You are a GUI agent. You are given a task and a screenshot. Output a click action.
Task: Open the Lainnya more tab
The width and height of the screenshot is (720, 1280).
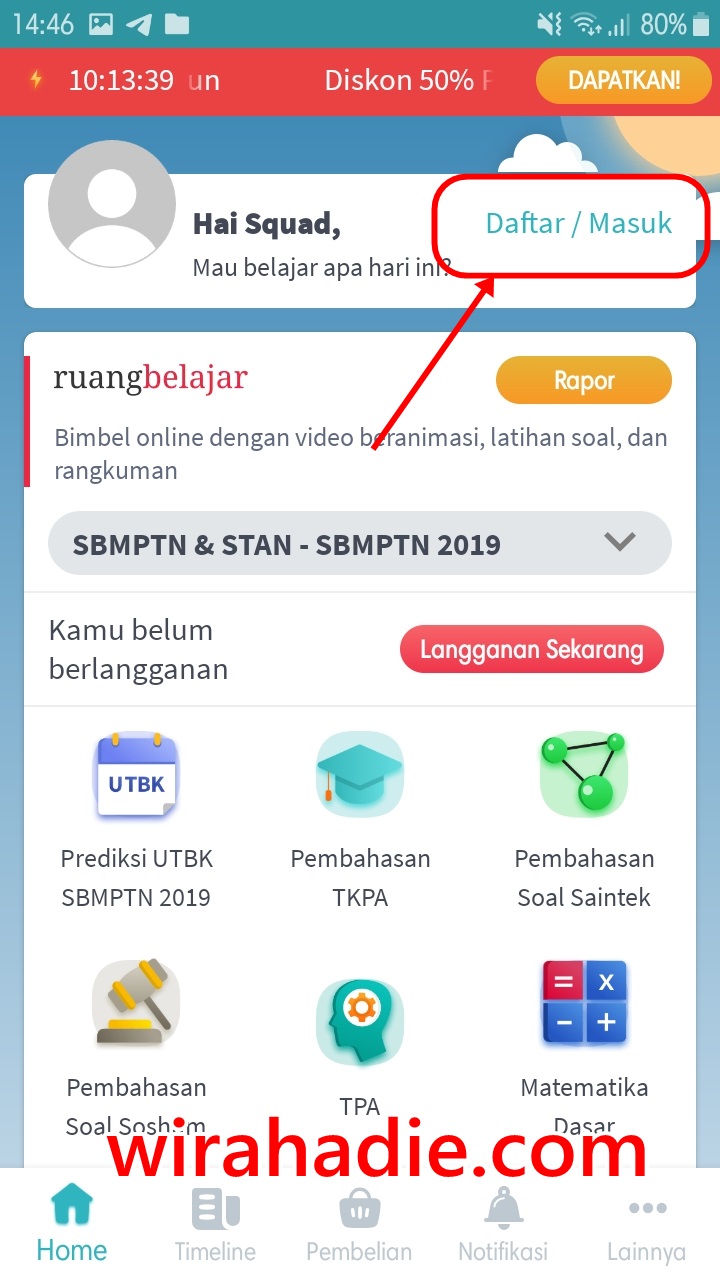(x=647, y=1222)
